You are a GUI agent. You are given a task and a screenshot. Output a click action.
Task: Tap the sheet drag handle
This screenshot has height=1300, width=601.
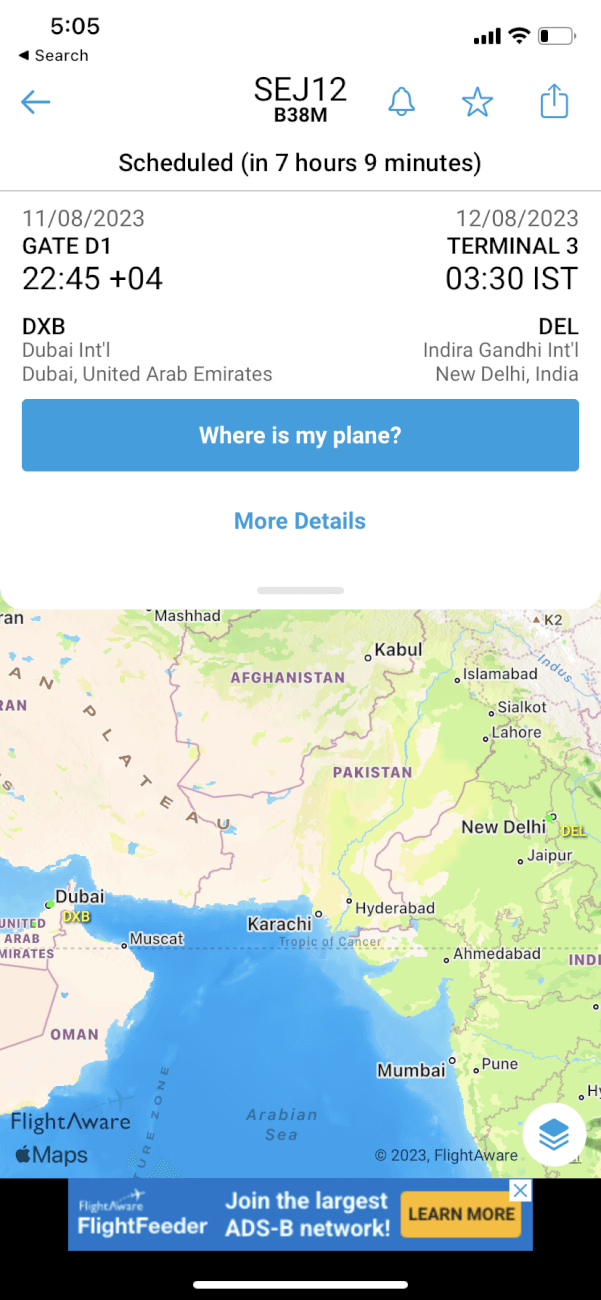pos(300,591)
